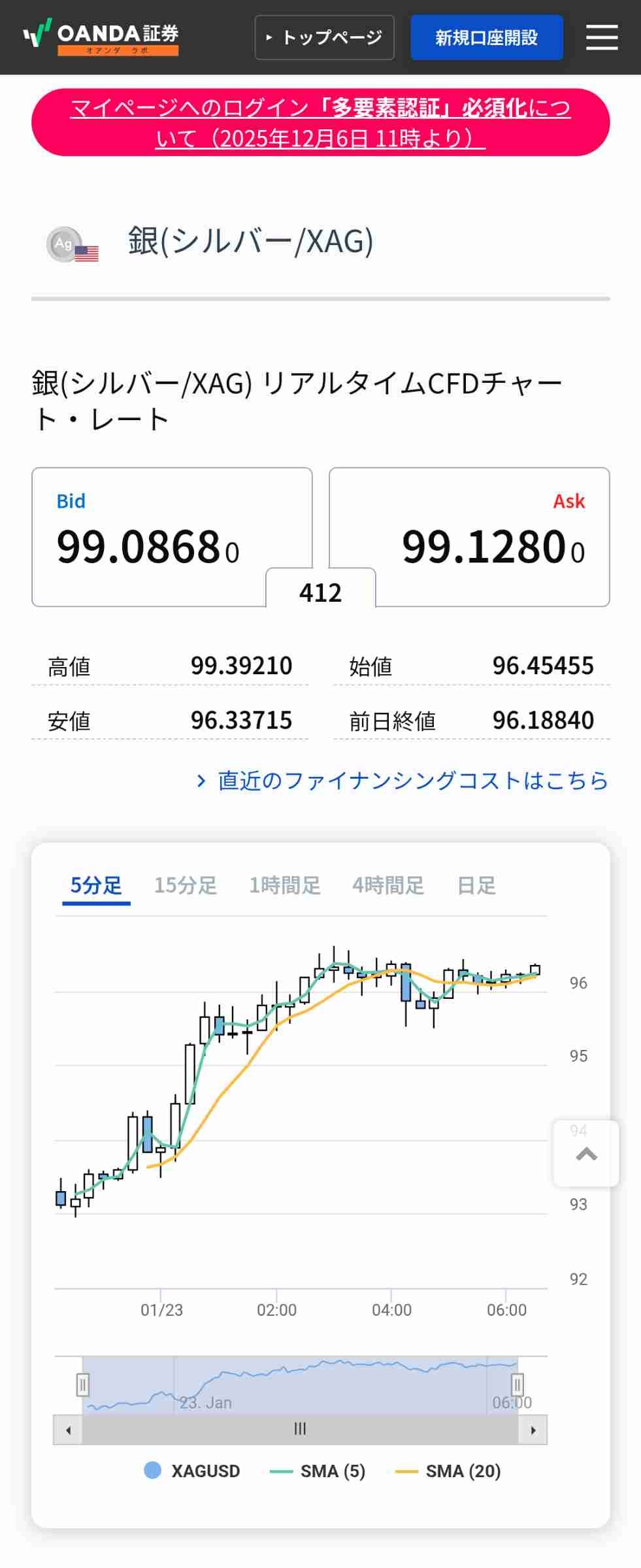
Task: Open the hamburger menu
Action: point(601,37)
